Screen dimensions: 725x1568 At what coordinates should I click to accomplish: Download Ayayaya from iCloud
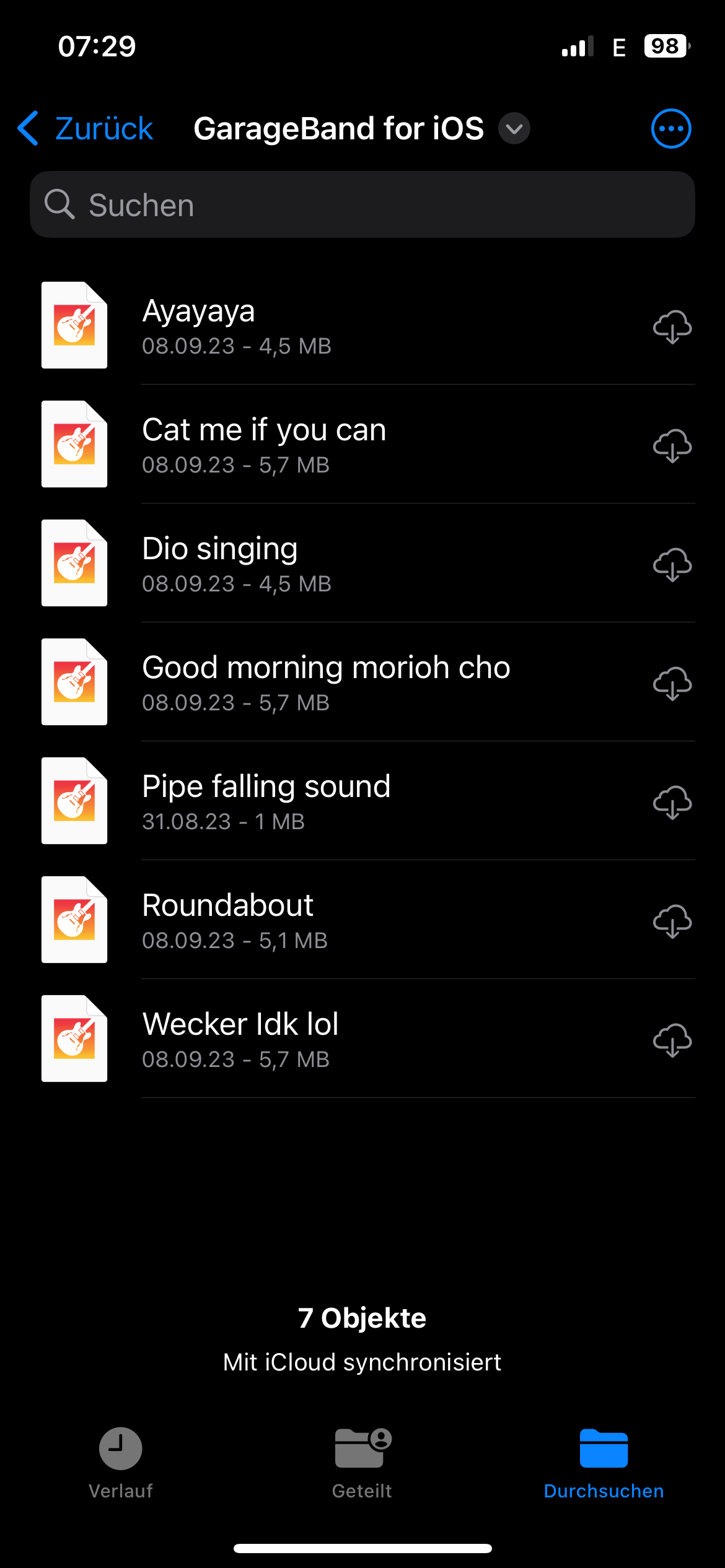pos(672,327)
